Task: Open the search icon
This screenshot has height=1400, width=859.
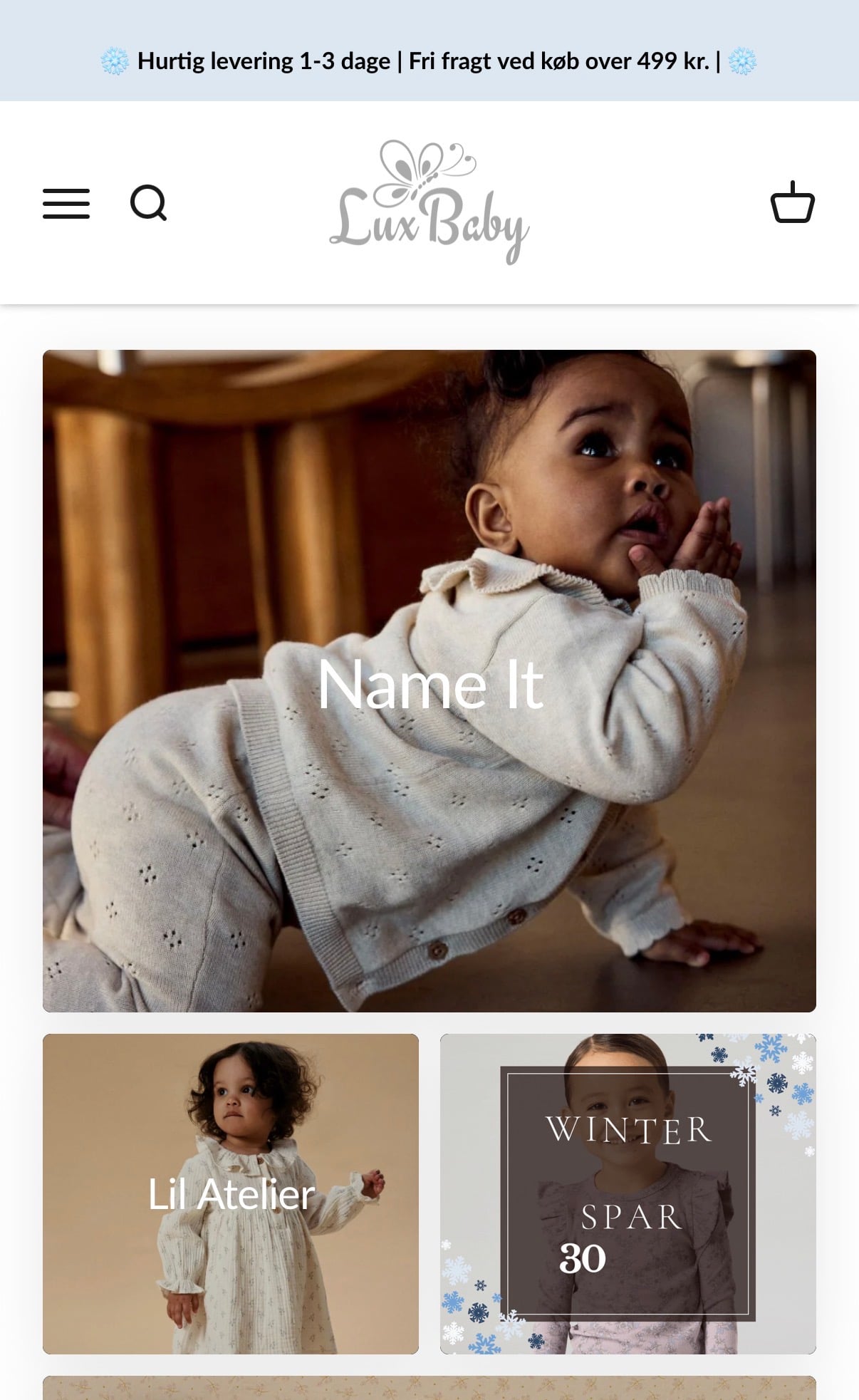Action: (x=148, y=204)
